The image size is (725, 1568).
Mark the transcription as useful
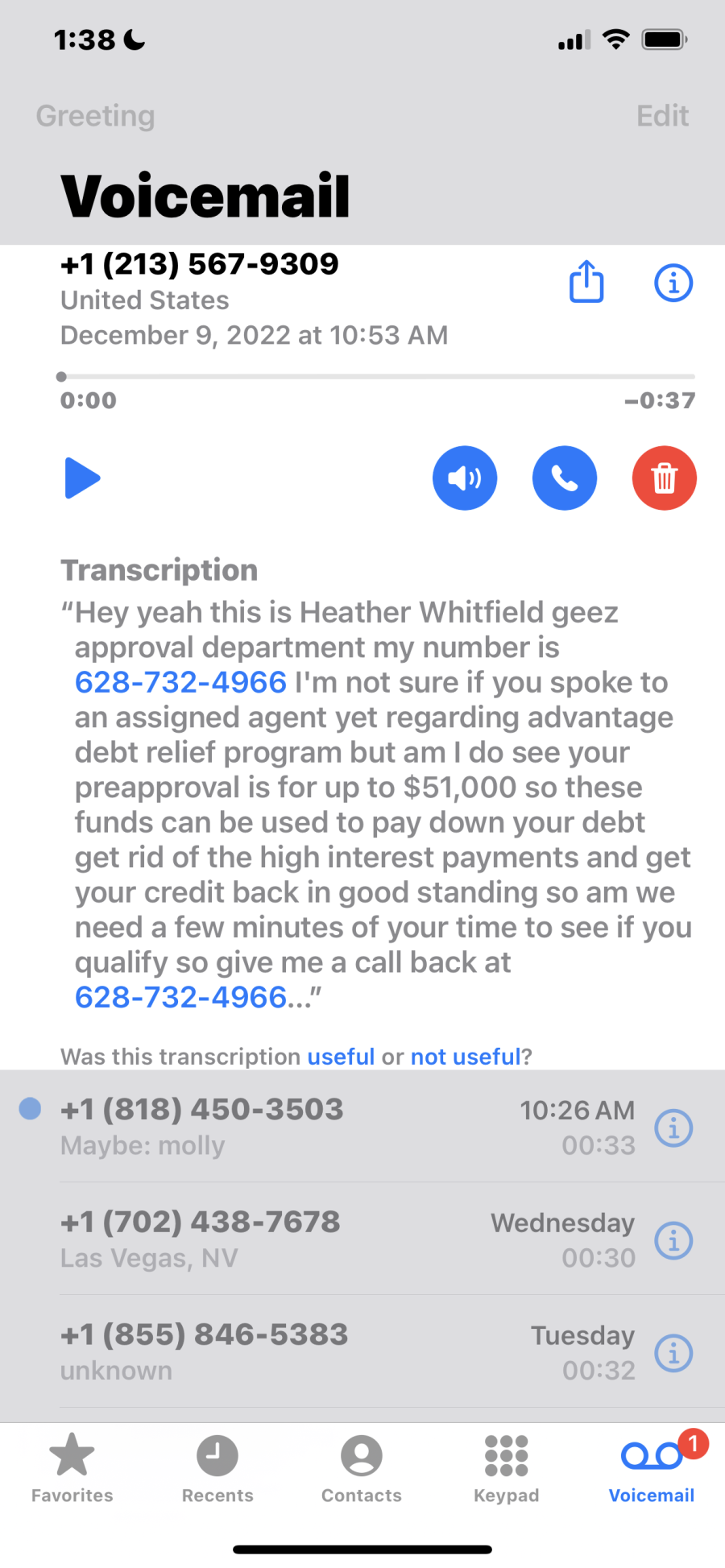tap(341, 1057)
